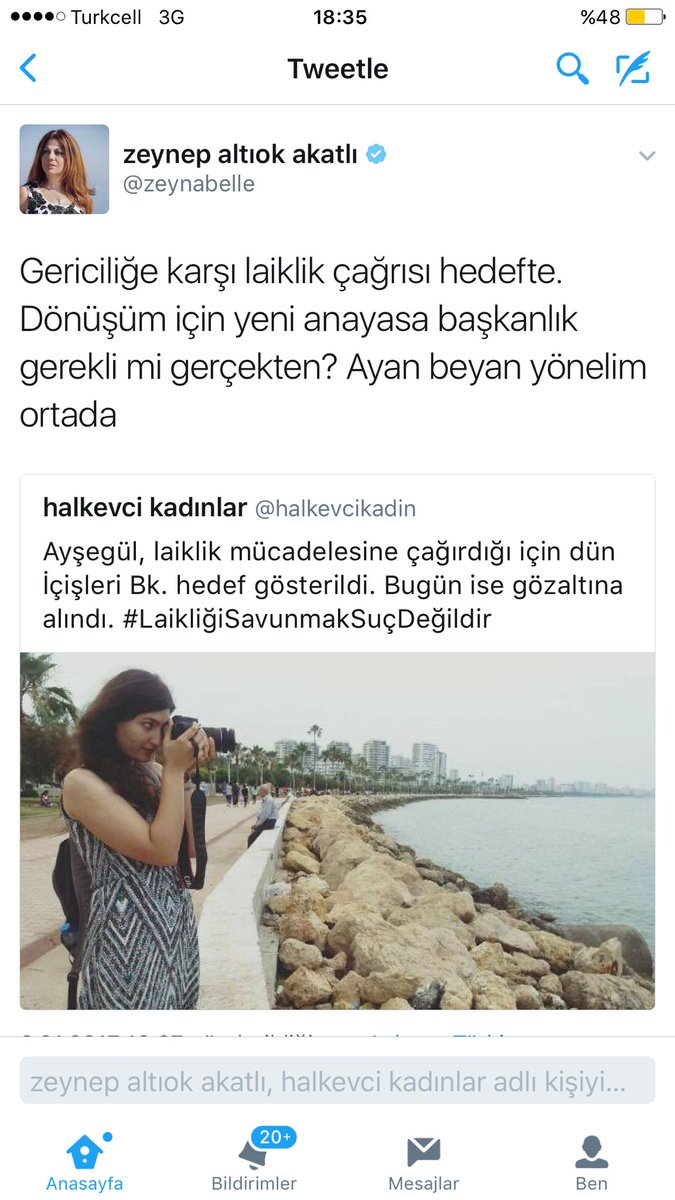Open the search magnifier
Viewport: 675px width, 1200px height.
pyautogui.click(x=572, y=68)
